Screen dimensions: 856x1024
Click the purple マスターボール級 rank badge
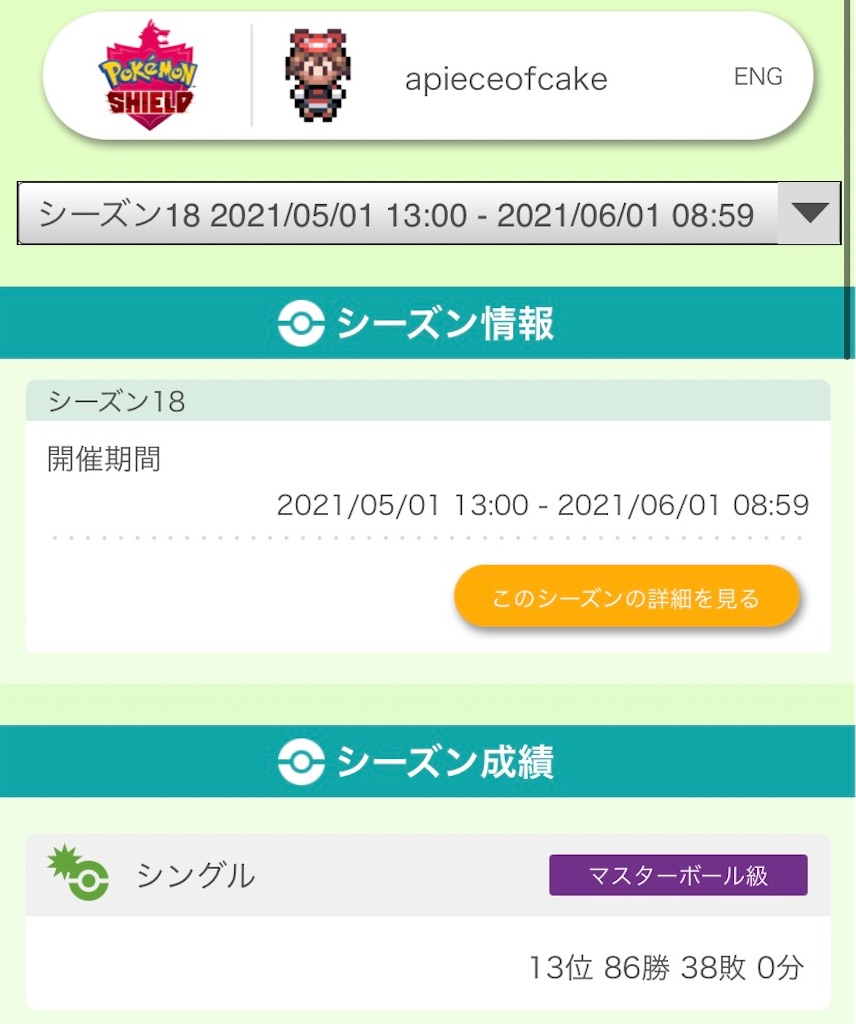pyautogui.click(x=679, y=875)
